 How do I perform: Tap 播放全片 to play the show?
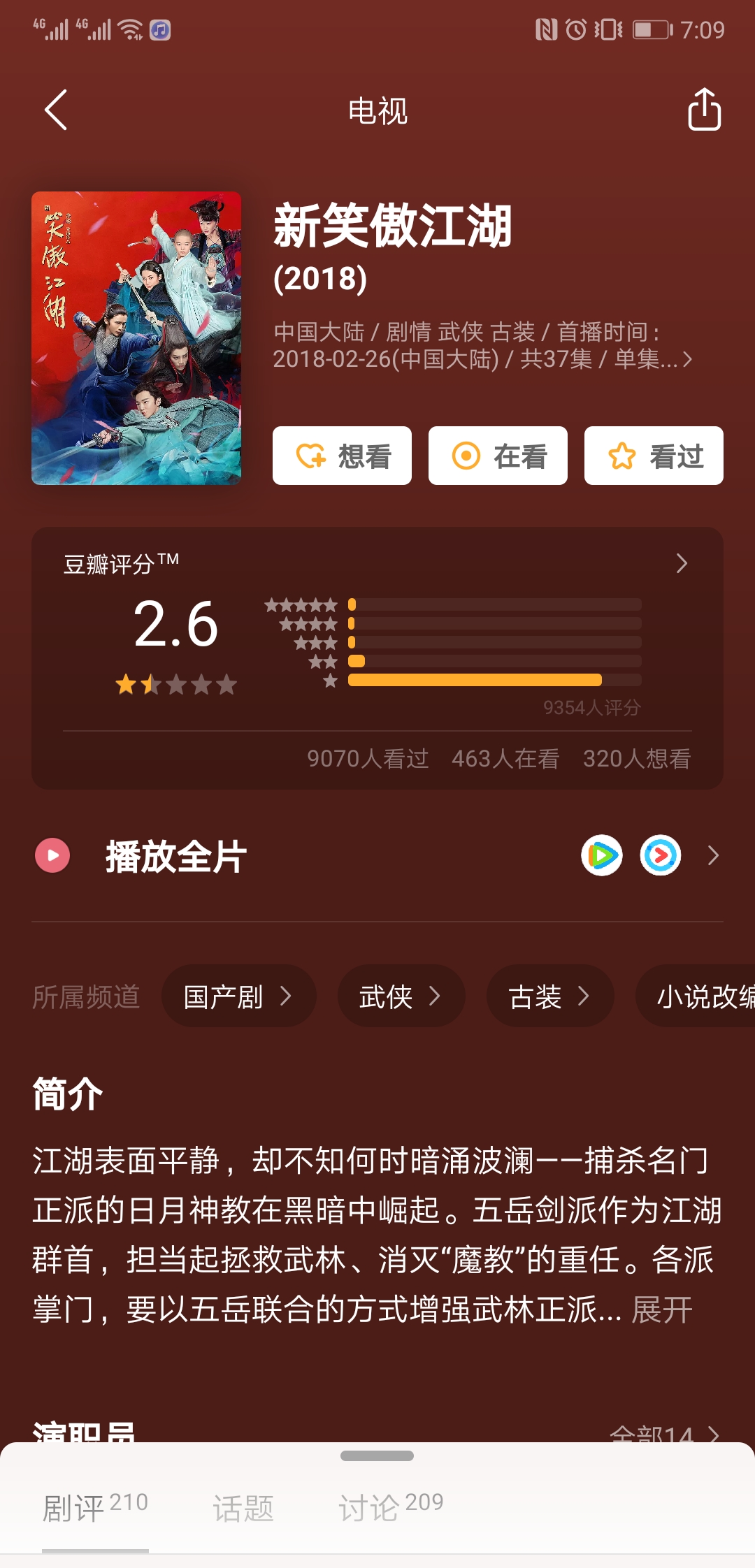[175, 856]
